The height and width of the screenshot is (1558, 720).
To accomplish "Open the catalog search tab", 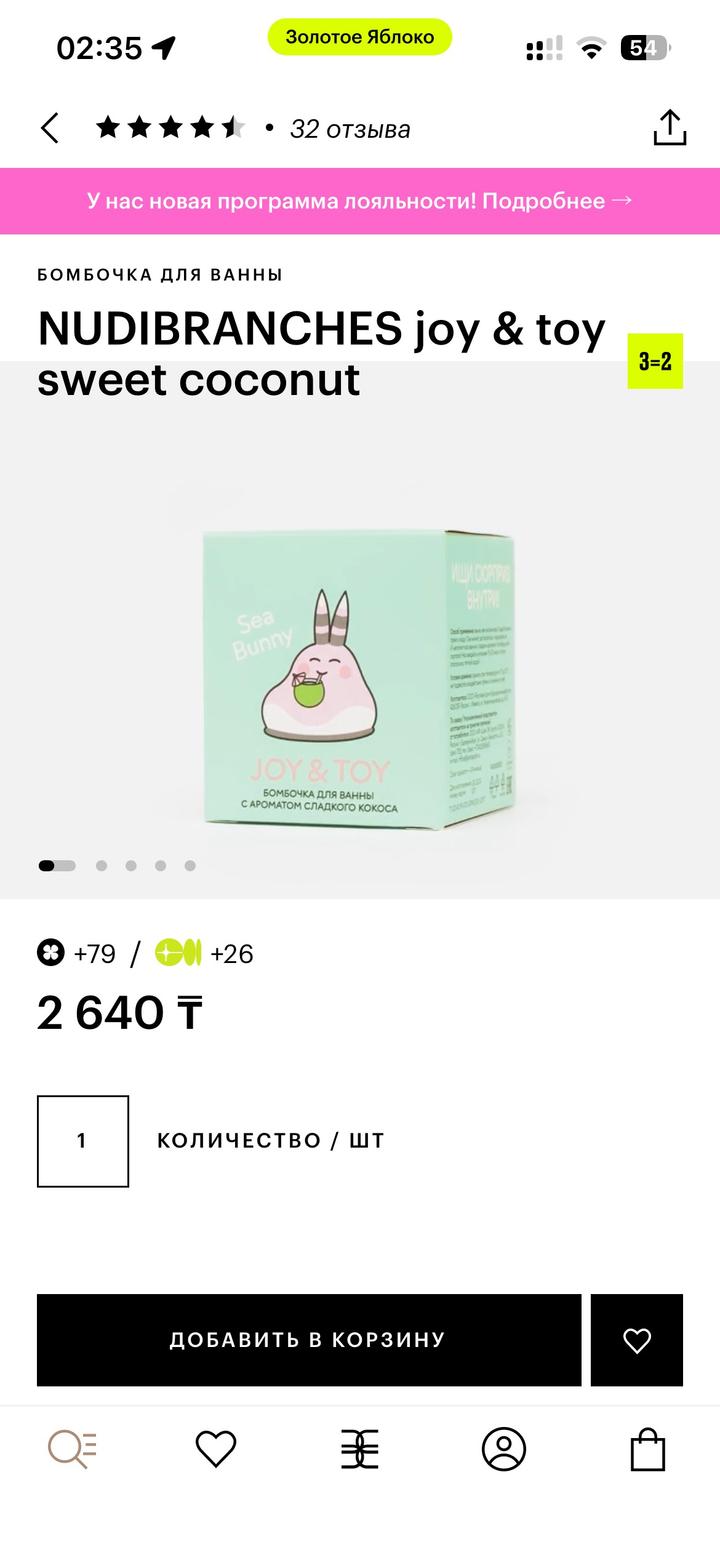I will pos(72,1449).
